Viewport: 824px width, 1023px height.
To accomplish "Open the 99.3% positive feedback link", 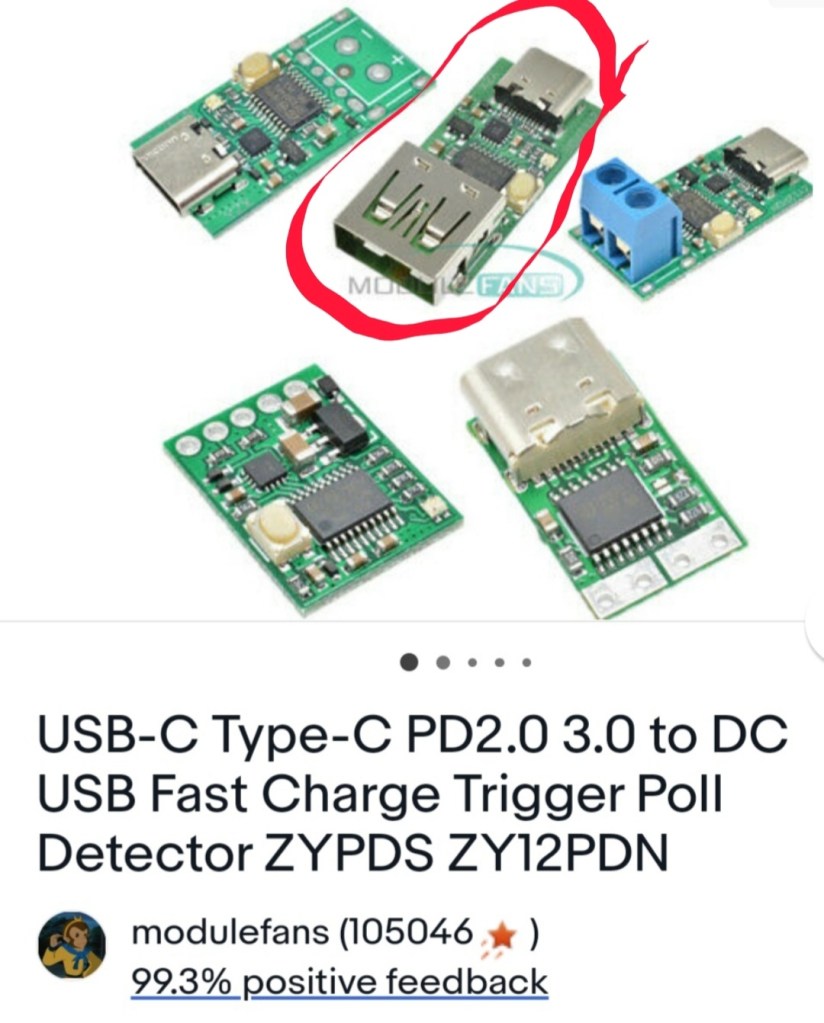I will [340, 981].
